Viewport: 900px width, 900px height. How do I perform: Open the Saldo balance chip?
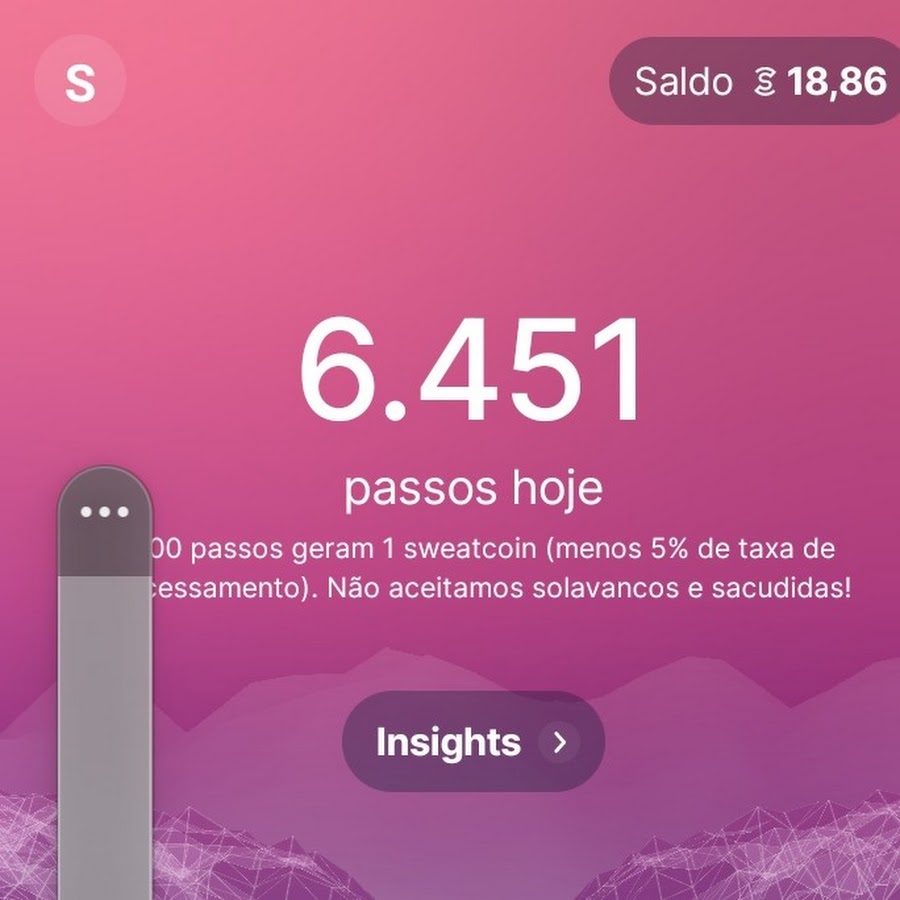(x=758, y=82)
